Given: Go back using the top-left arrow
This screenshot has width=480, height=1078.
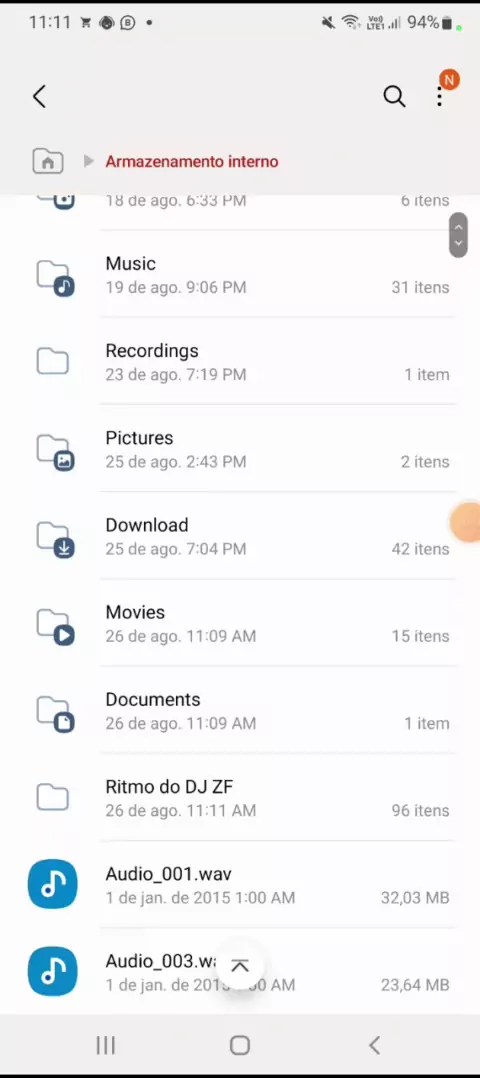Looking at the screenshot, I should pos(39,96).
